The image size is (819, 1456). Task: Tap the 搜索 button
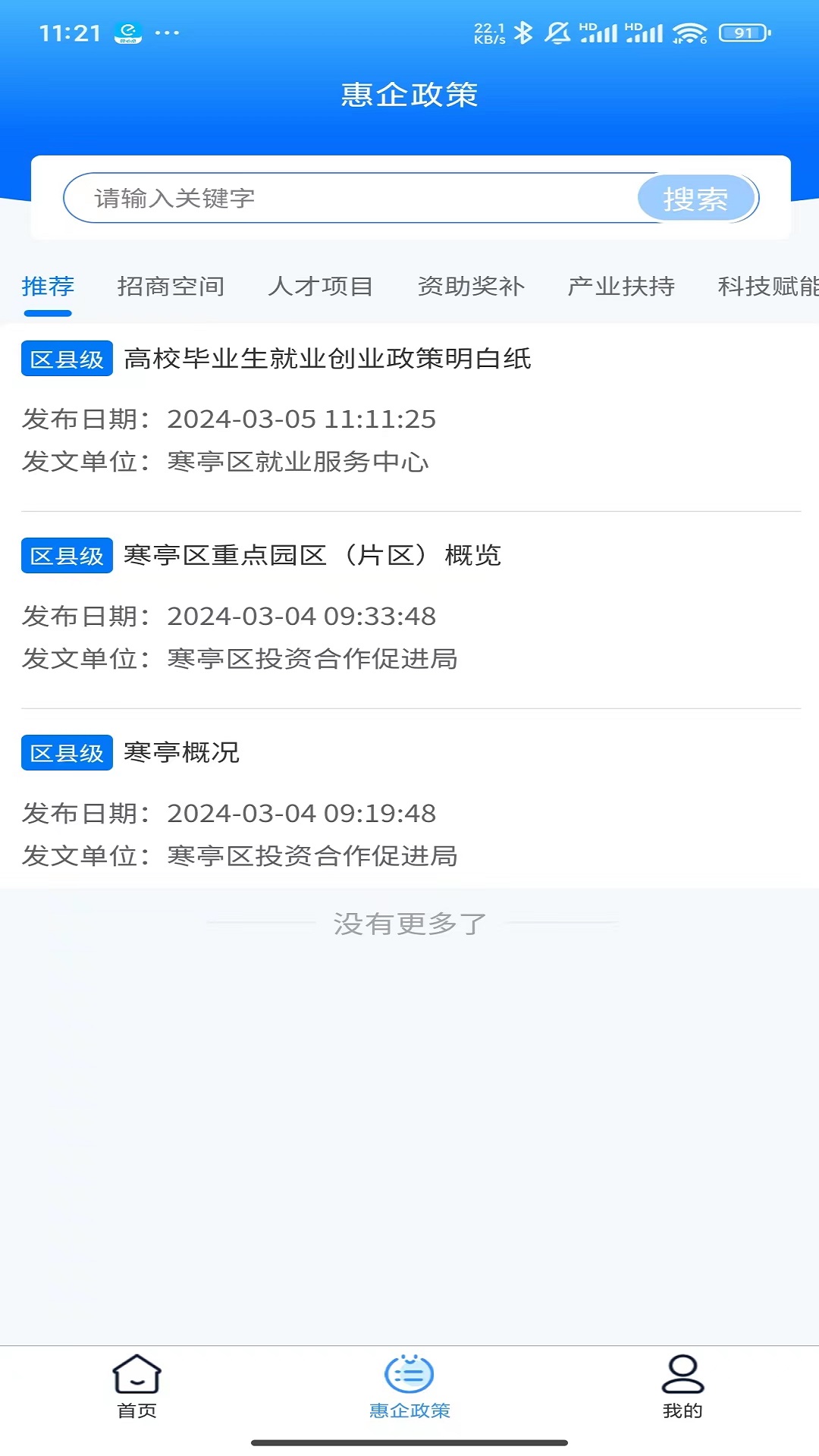(x=695, y=199)
